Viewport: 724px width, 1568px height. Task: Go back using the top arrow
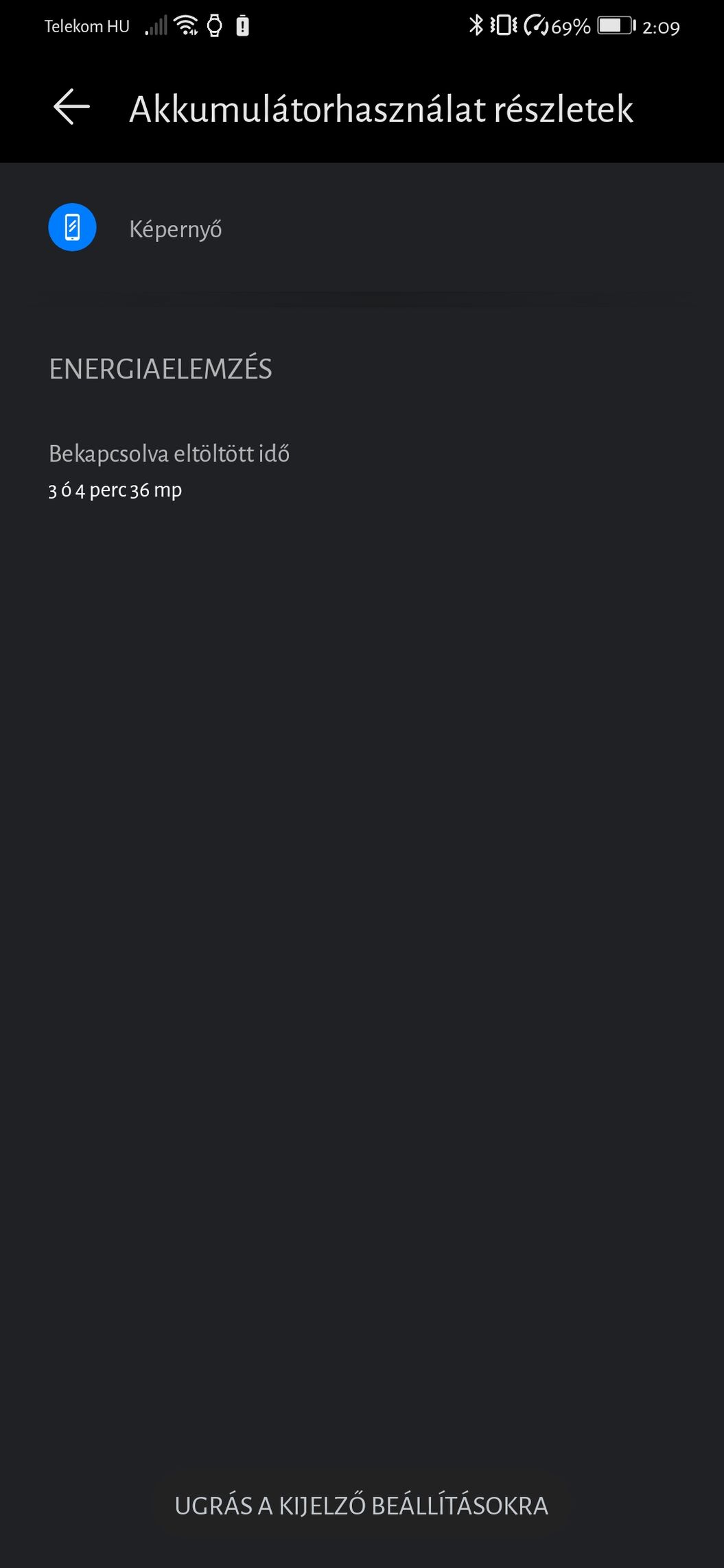pos(72,108)
